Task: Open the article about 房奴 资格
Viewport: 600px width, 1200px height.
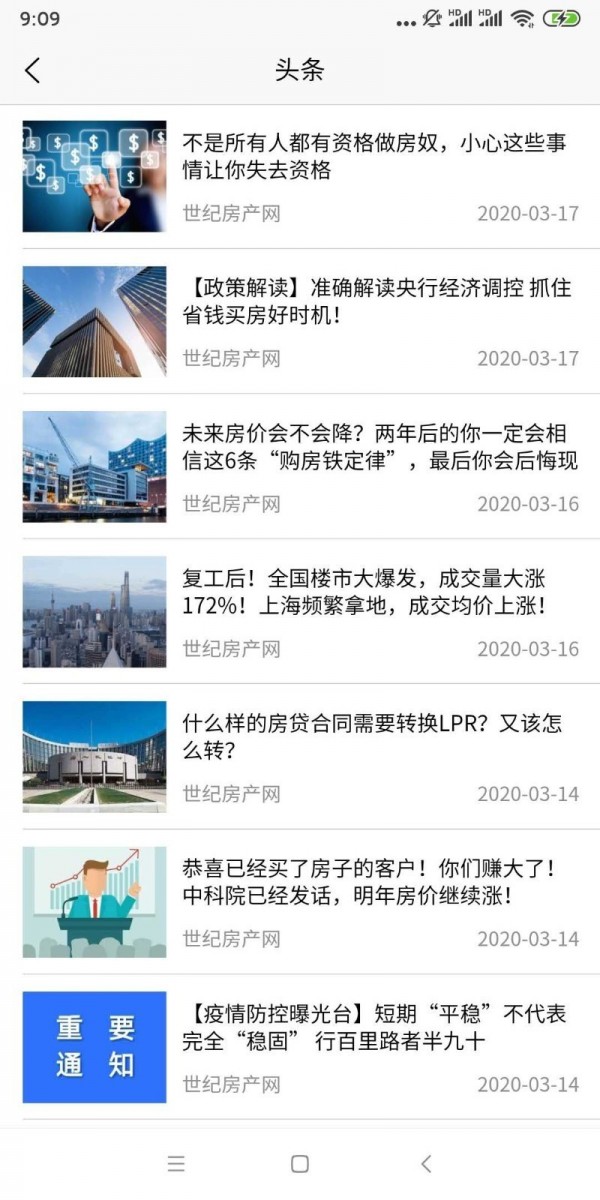Action: (374, 157)
